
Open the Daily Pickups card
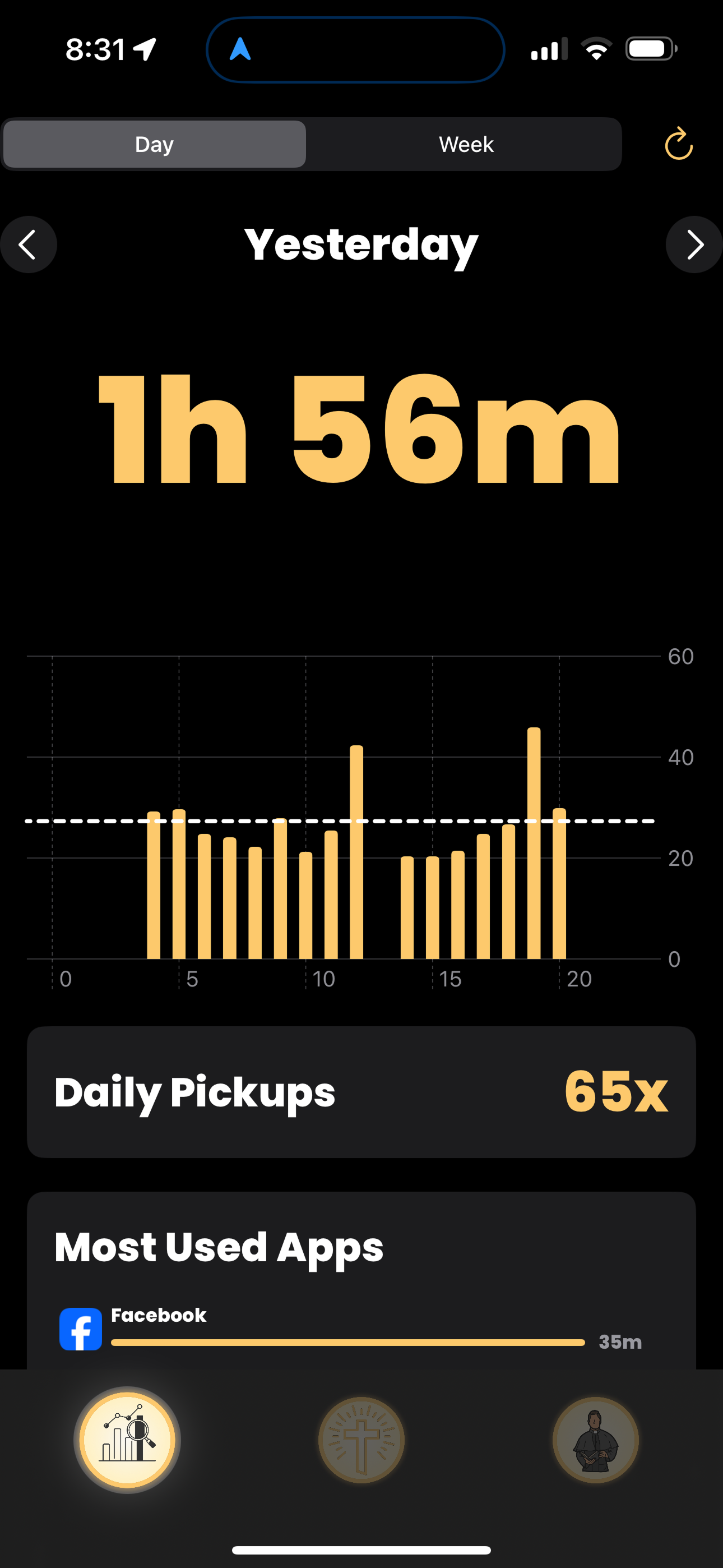pos(361,1092)
